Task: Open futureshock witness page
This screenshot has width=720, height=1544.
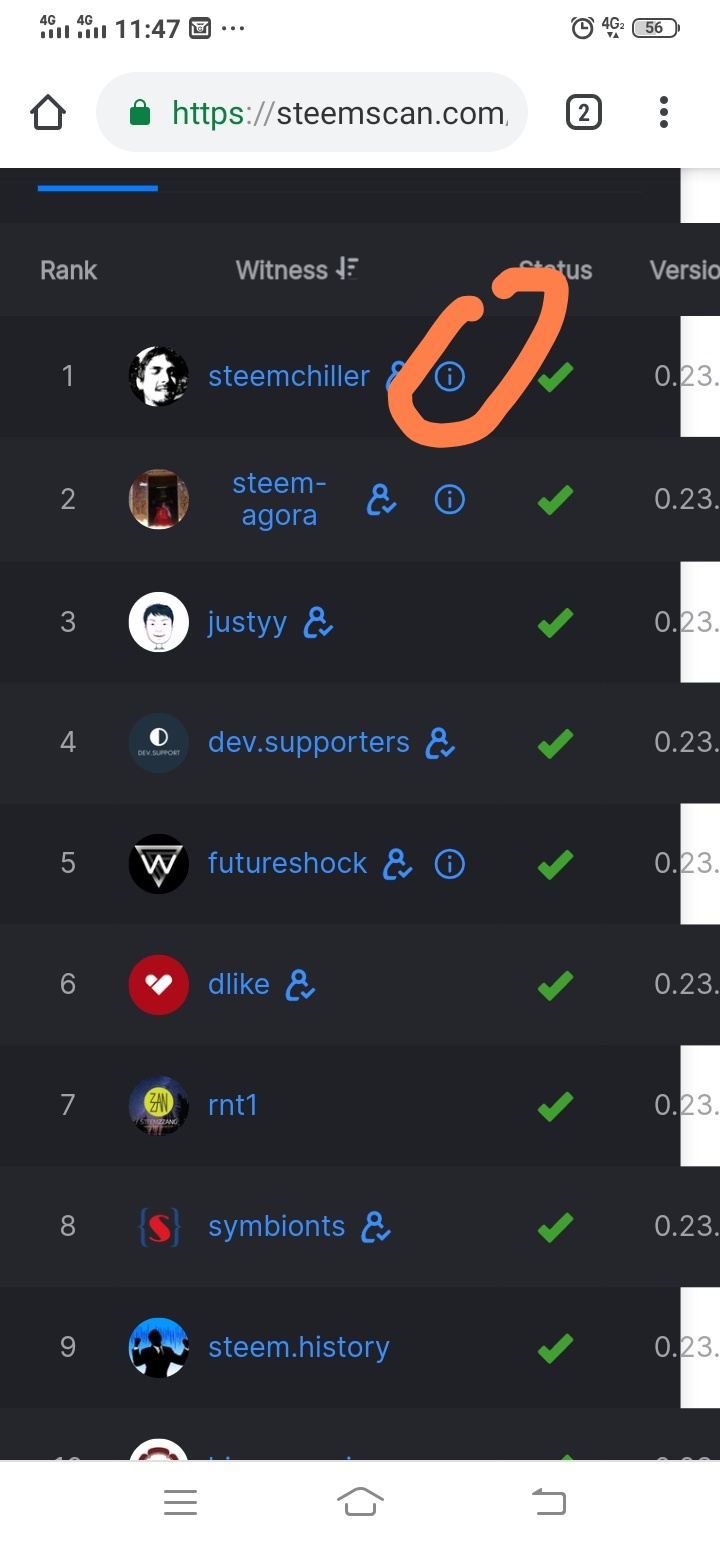Action: tap(287, 863)
